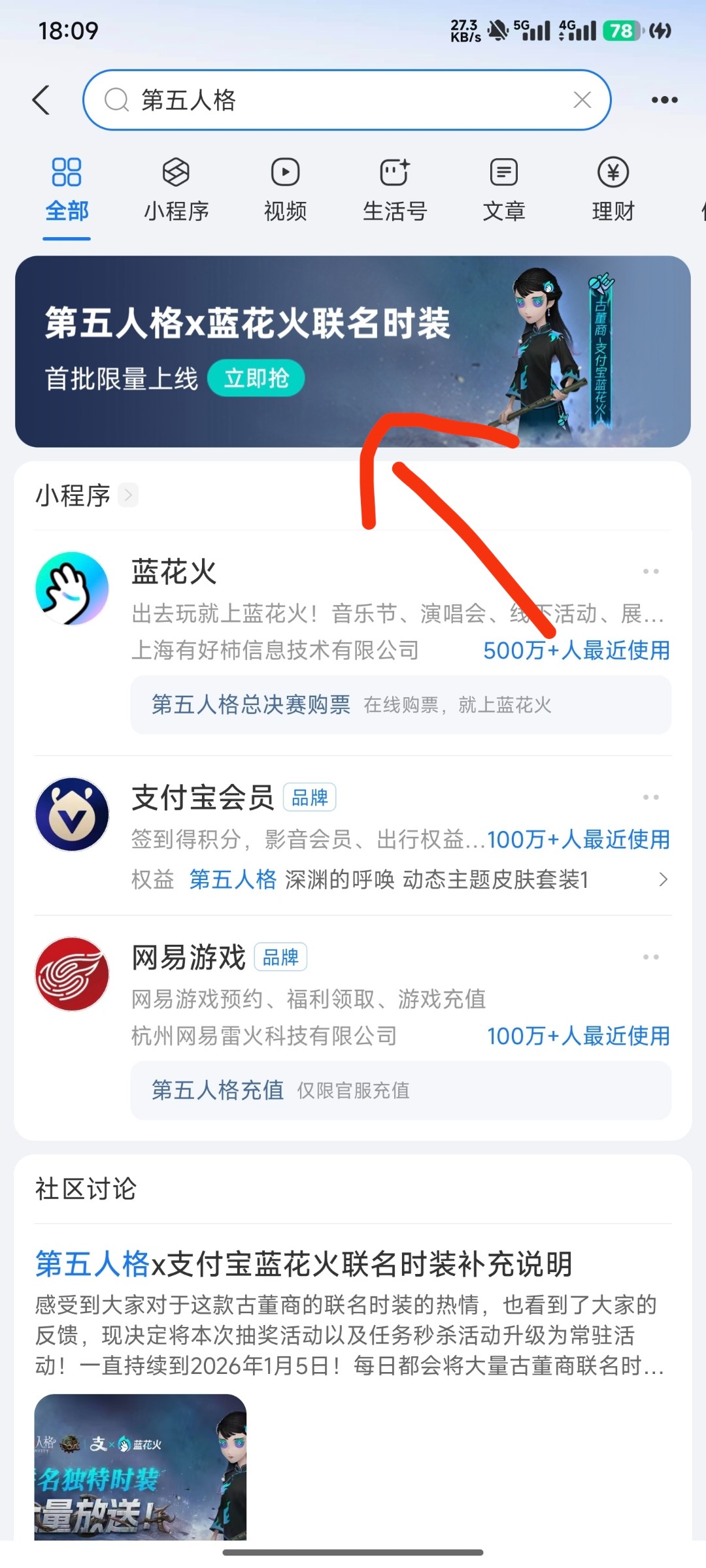Expand the 小程序 section via its chevron

point(129,495)
